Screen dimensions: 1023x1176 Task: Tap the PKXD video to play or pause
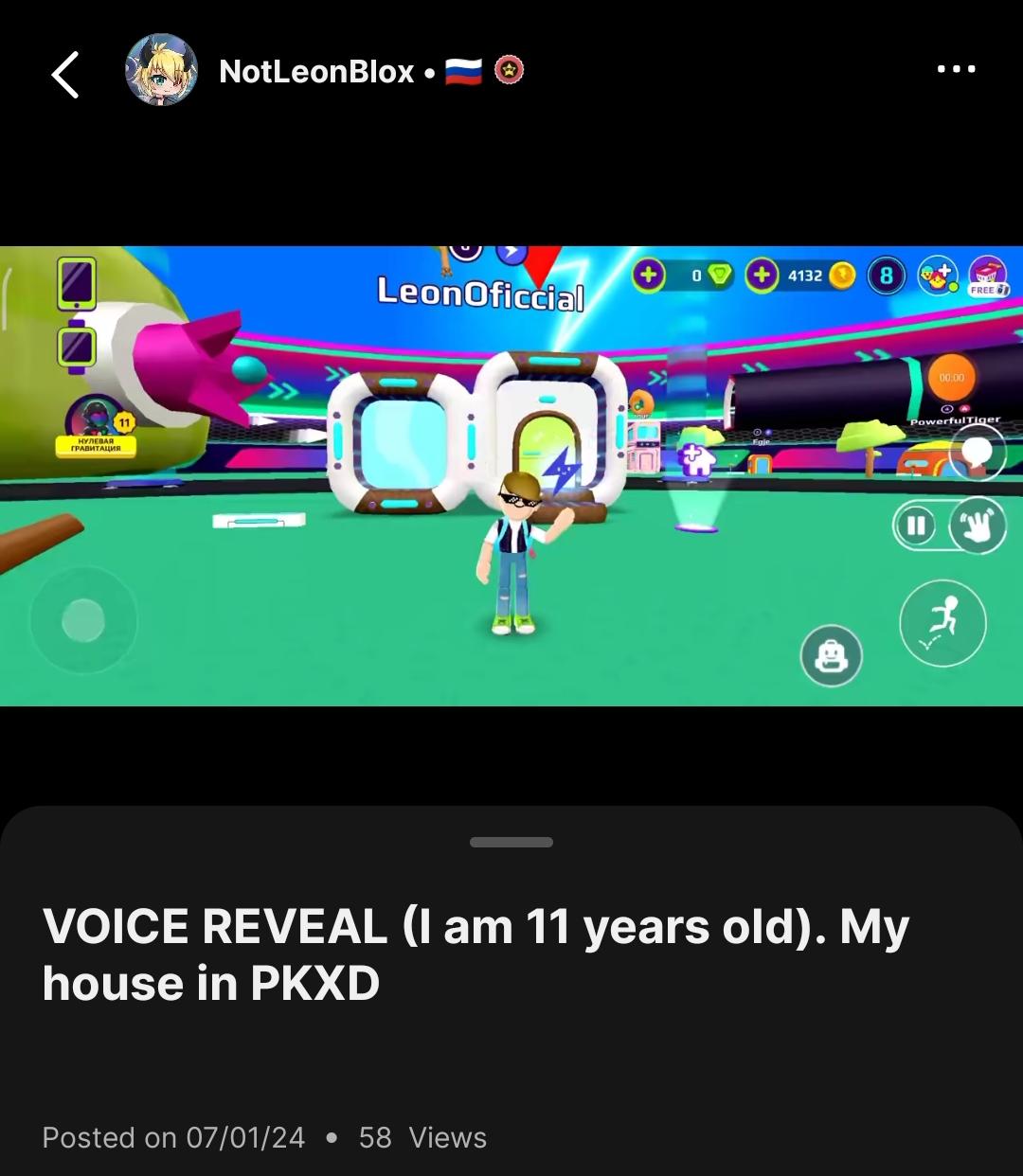point(511,475)
